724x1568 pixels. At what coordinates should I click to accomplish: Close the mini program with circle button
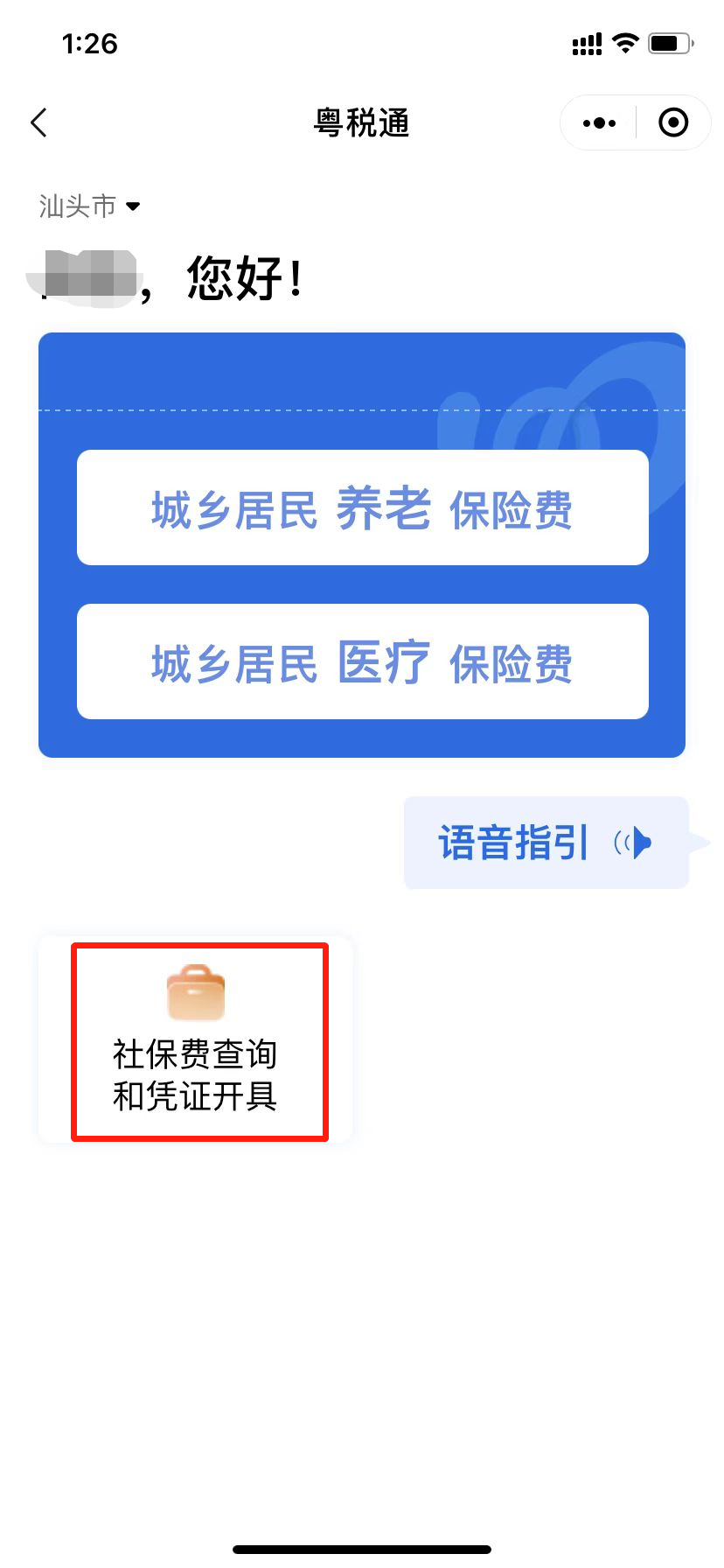coord(673,122)
